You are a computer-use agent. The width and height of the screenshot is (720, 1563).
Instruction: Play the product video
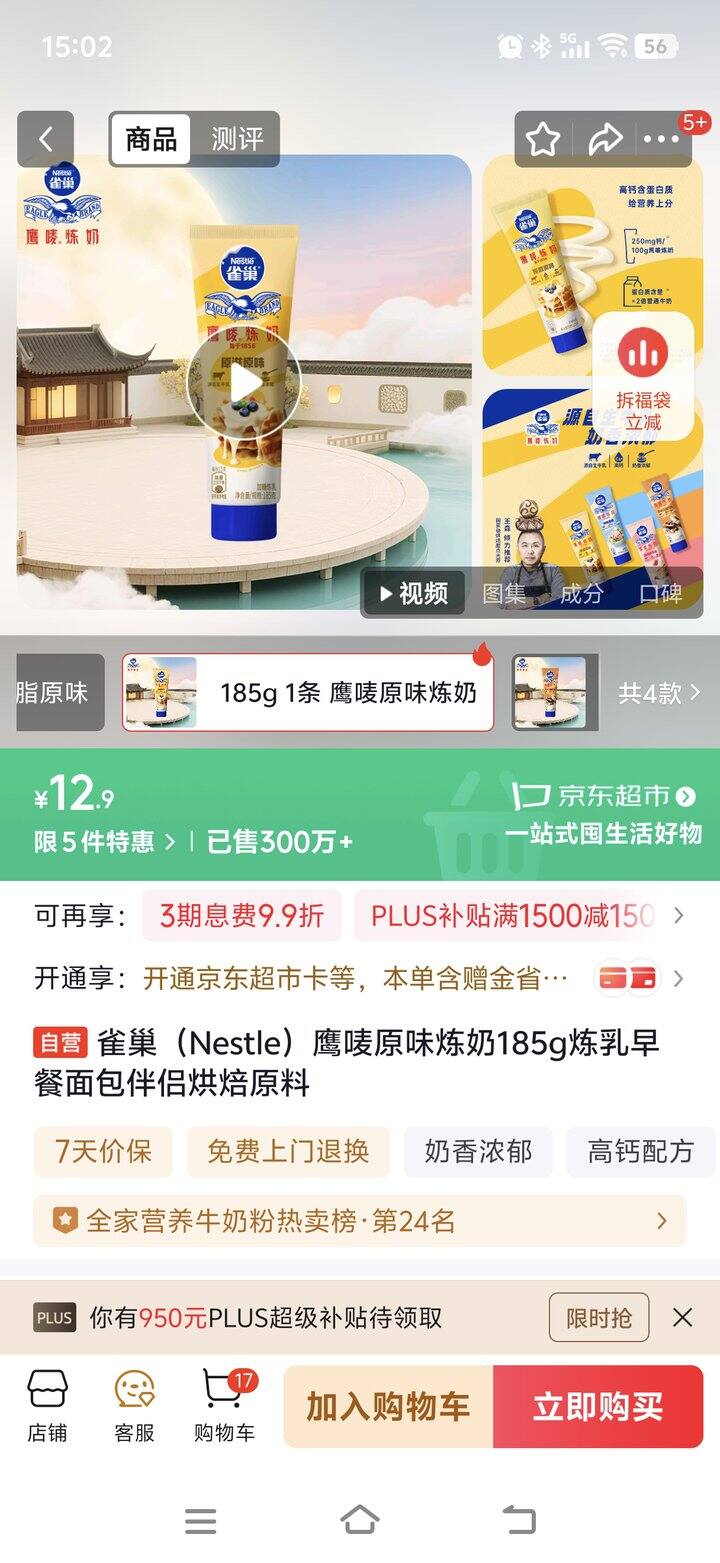coord(243,380)
